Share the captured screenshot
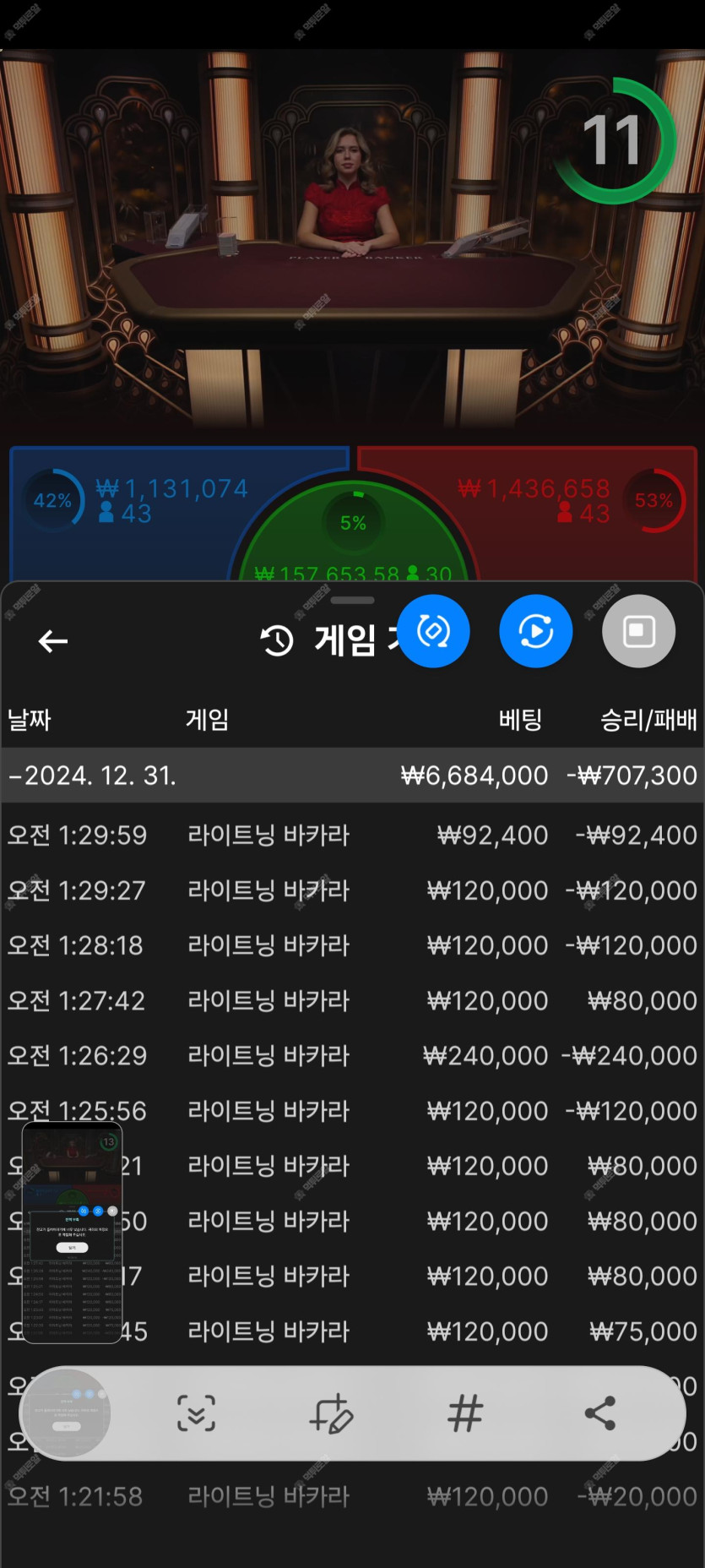Viewport: 705px width, 1568px height. [600, 1413]
